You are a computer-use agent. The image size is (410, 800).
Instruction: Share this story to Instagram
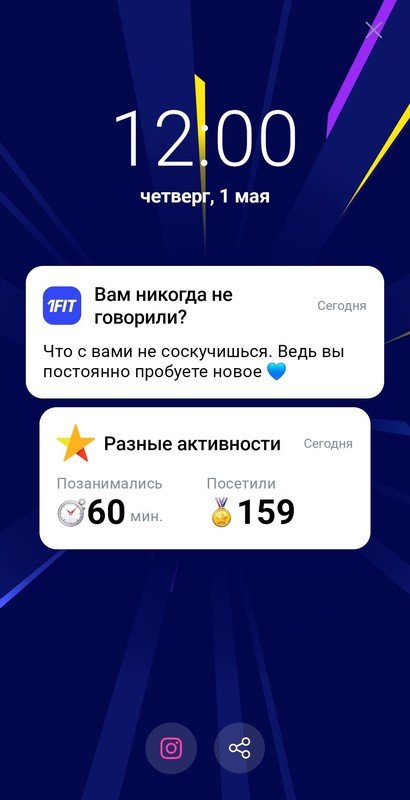click(171, 748)
